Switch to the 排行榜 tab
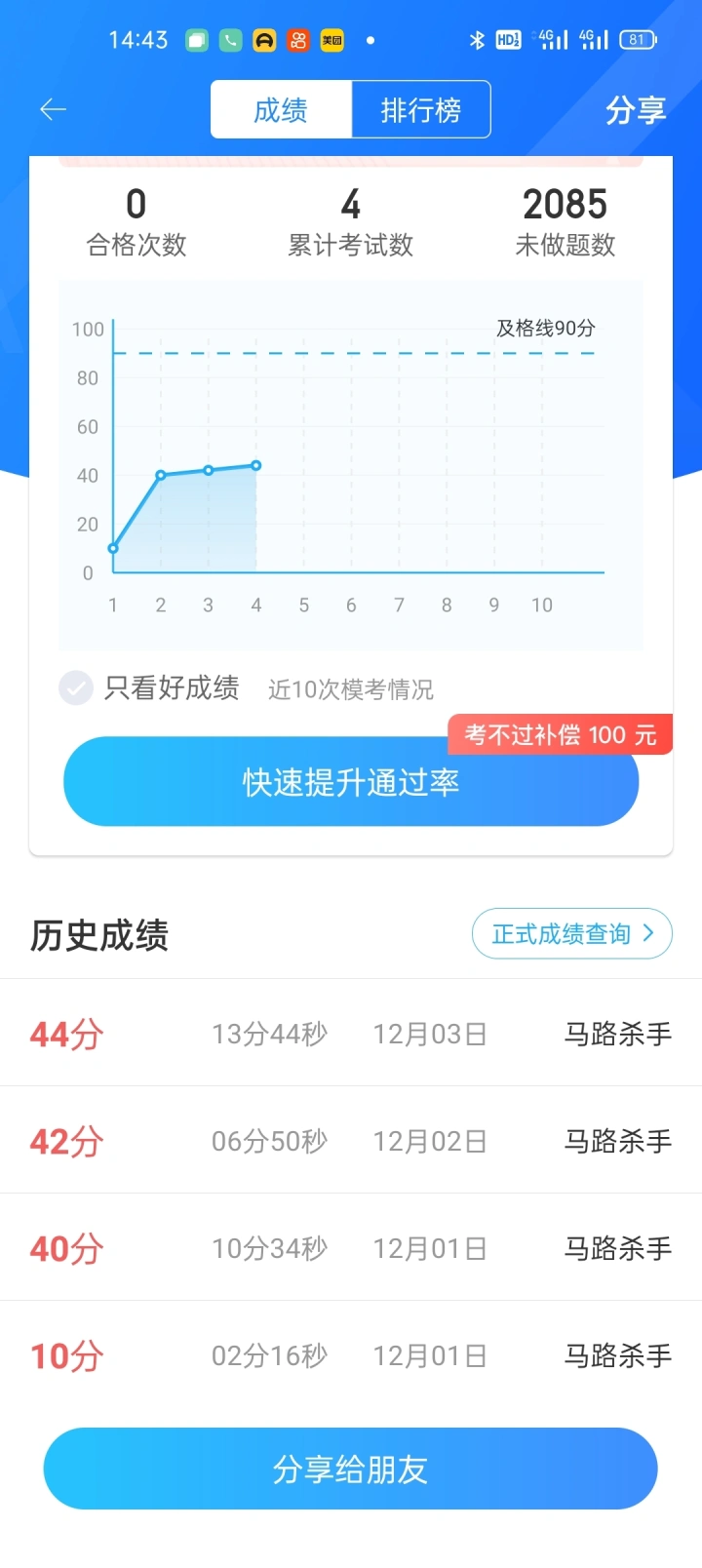Screen dimensions: 702x1568 [420, 110]
